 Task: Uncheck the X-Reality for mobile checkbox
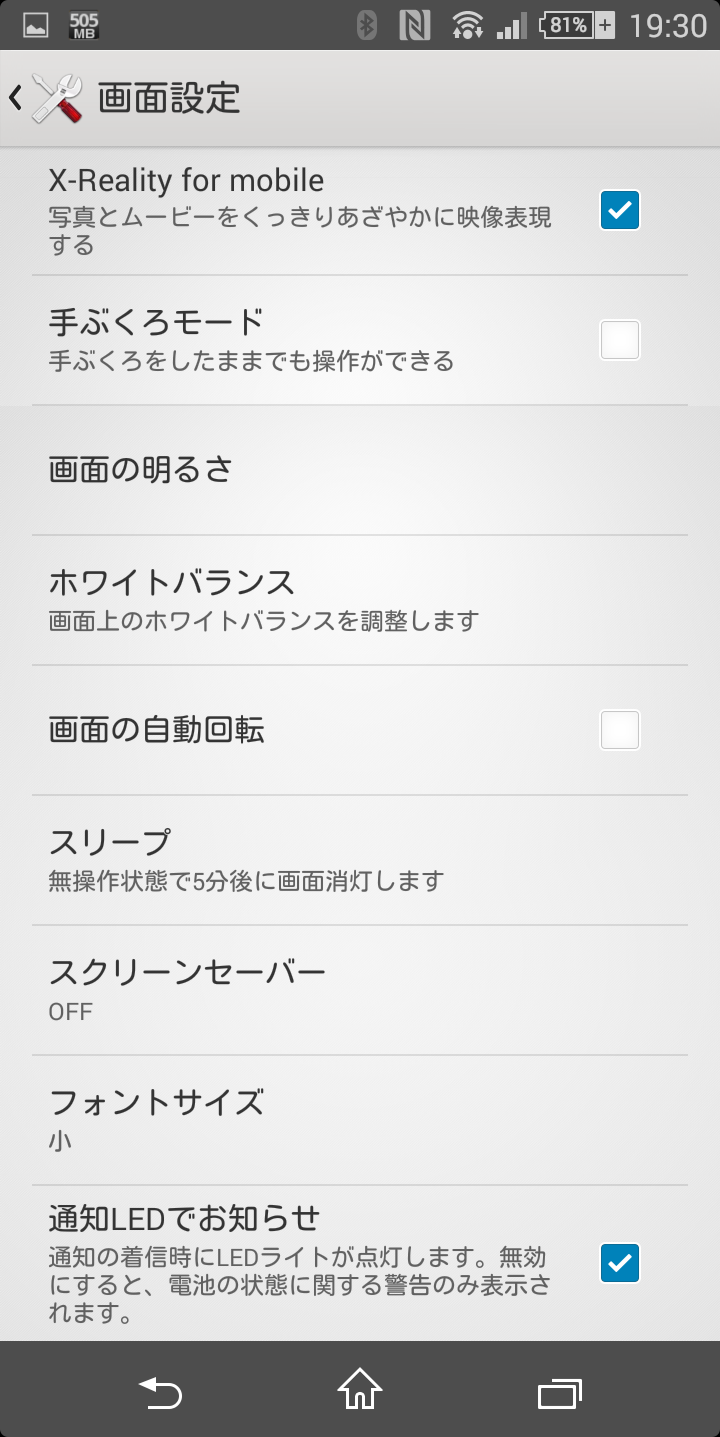[620, 211]
